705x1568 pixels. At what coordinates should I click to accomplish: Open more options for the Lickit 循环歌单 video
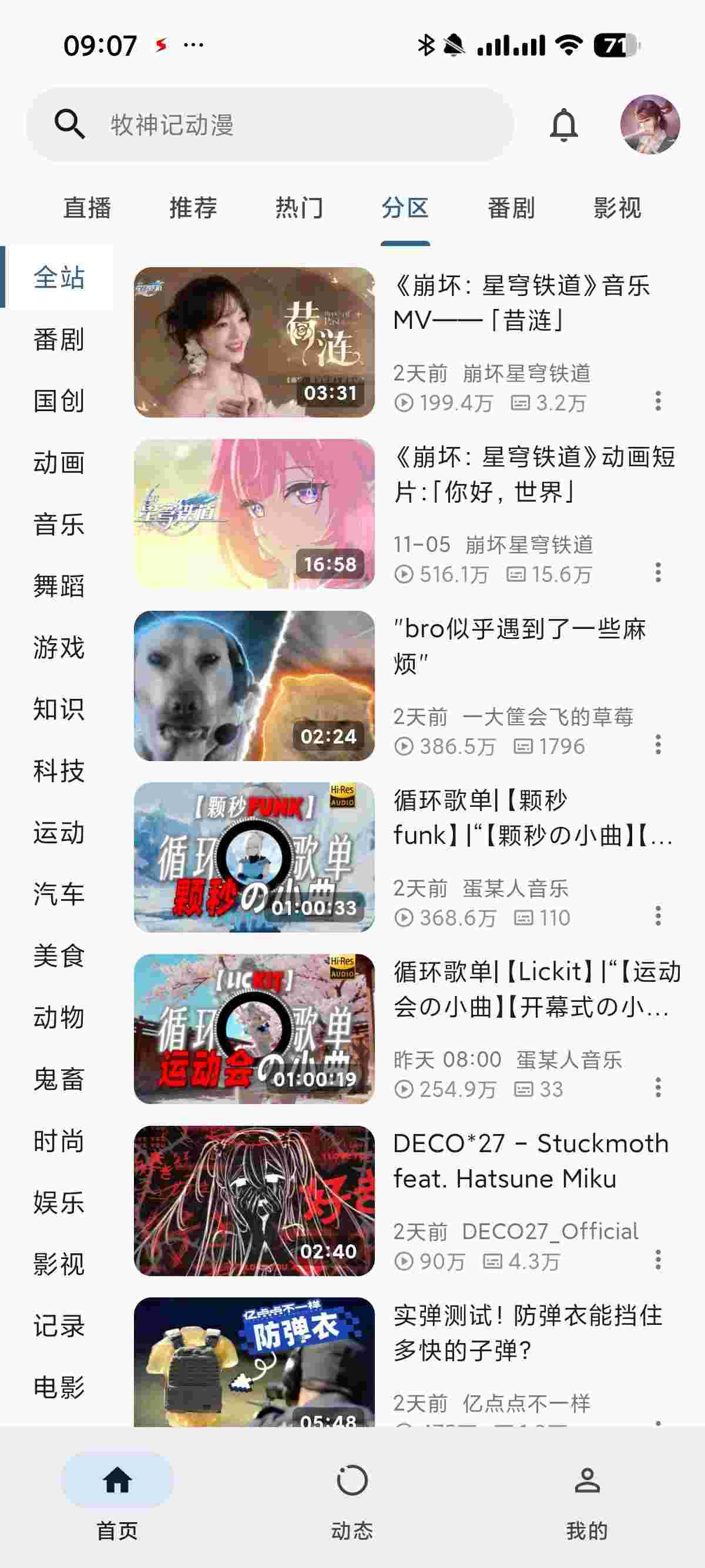657,1087
